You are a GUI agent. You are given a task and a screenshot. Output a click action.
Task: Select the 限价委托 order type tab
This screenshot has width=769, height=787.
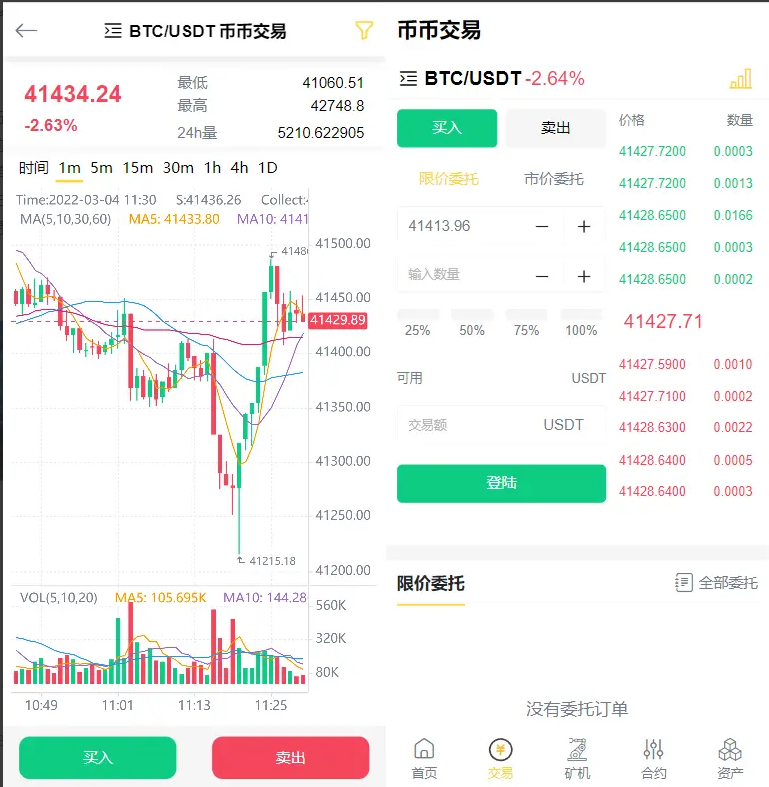click(x=448, y=179)
